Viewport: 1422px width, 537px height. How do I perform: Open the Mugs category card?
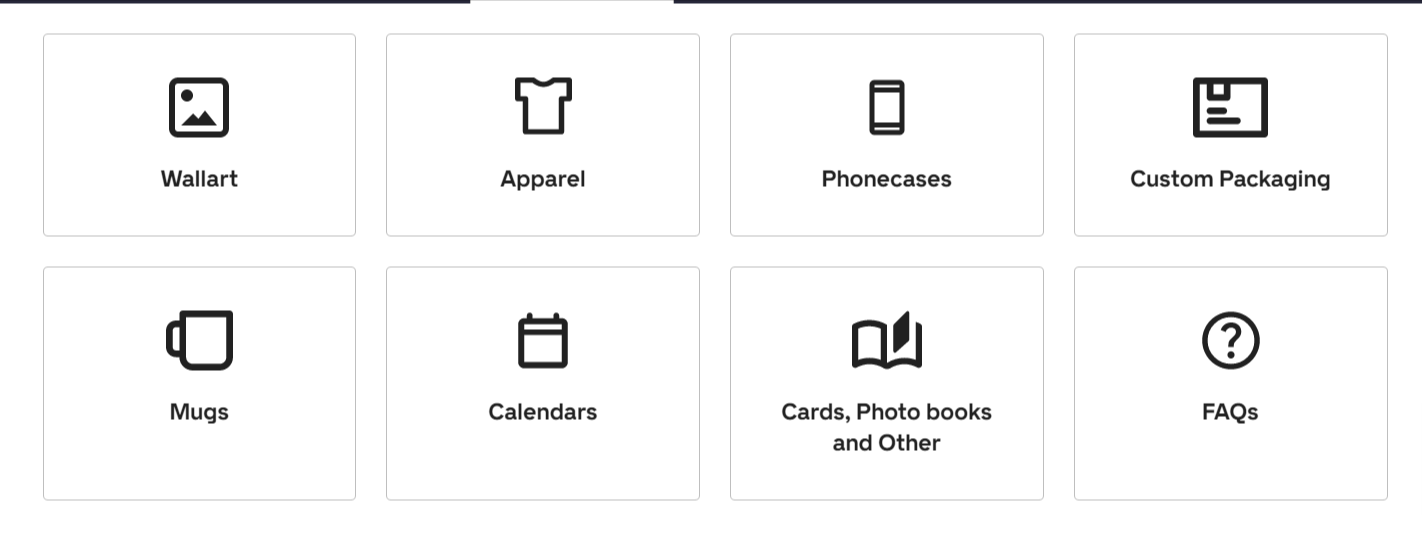(x=199, y=382)
